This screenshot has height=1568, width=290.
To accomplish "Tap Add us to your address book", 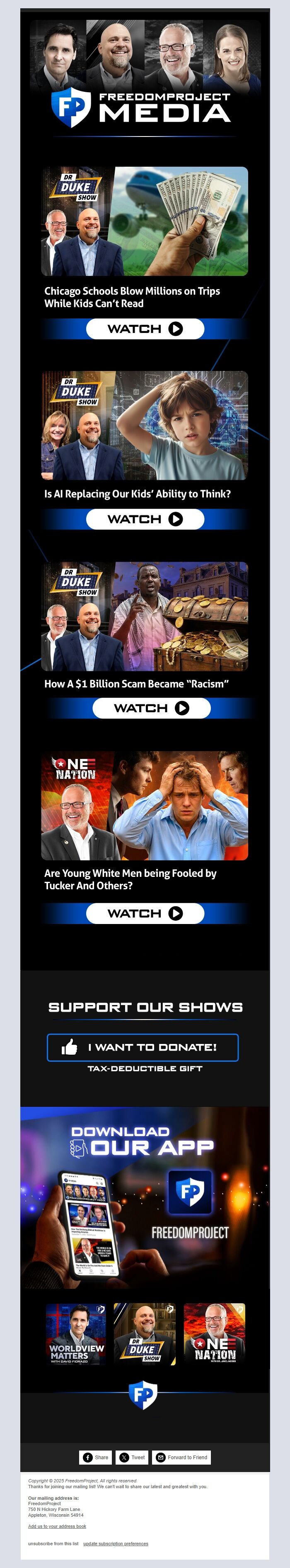I will (x=57, y=1526).
